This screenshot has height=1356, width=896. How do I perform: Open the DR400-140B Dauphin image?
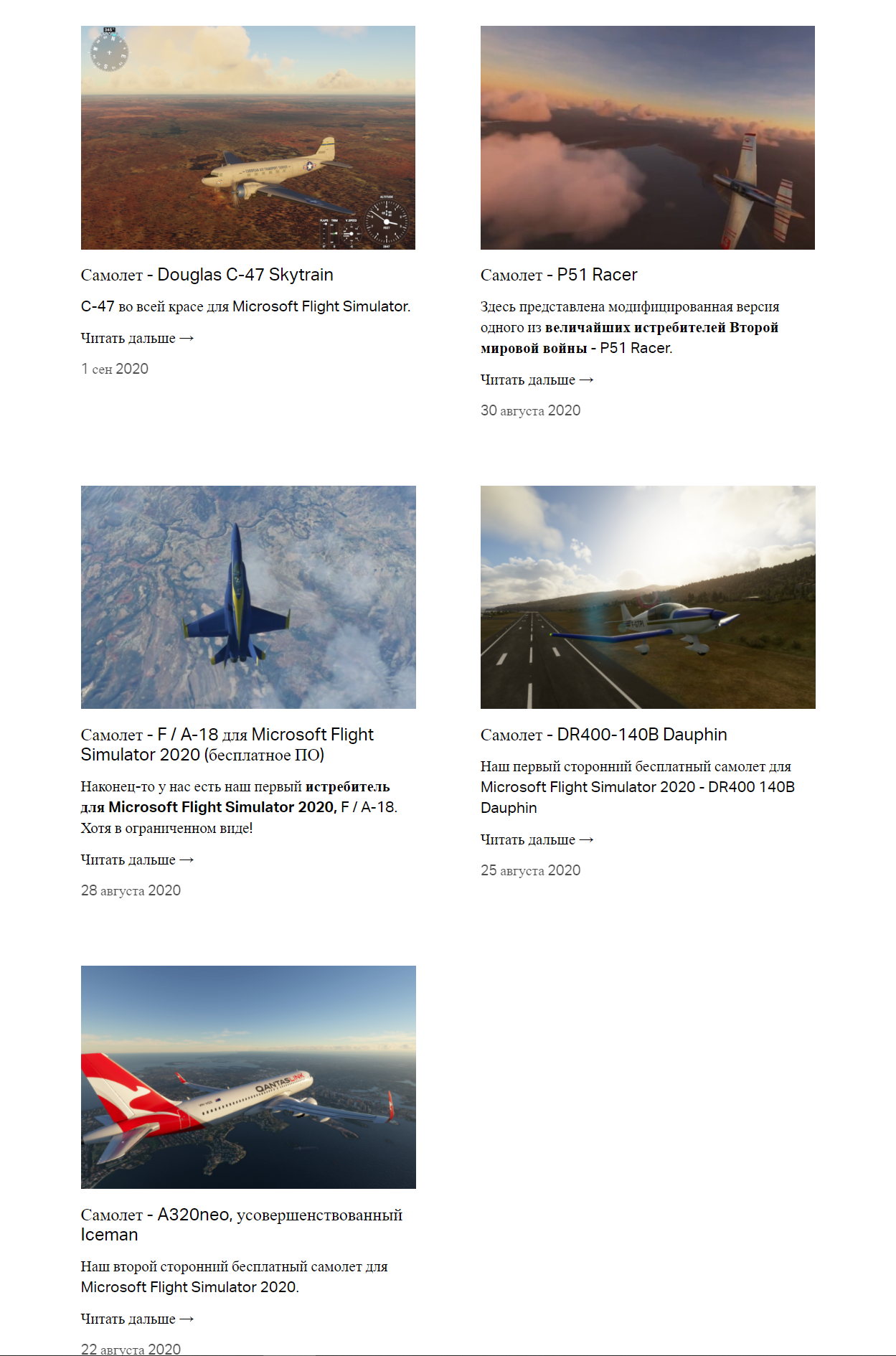point(647,597)
